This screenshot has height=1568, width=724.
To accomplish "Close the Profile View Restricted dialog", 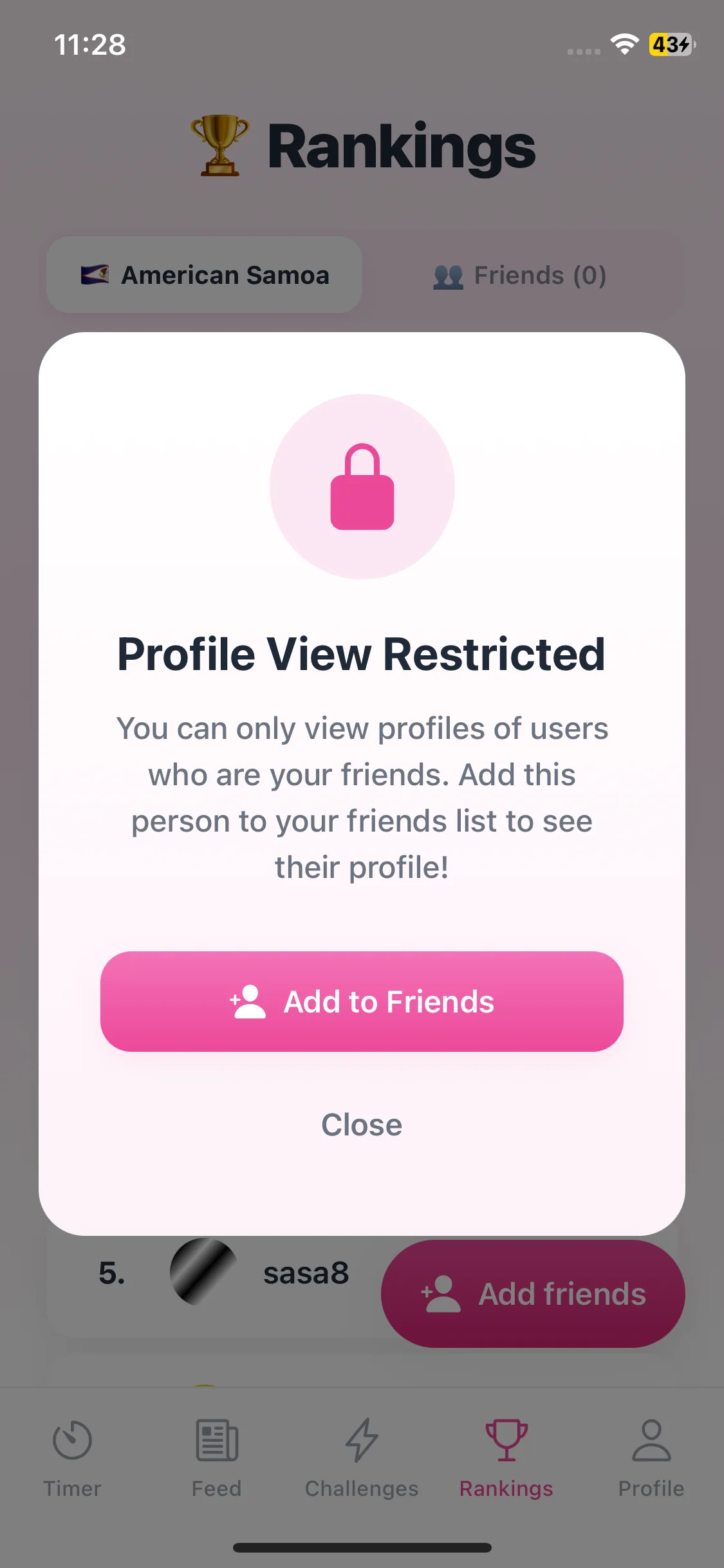I will 362,1125.
